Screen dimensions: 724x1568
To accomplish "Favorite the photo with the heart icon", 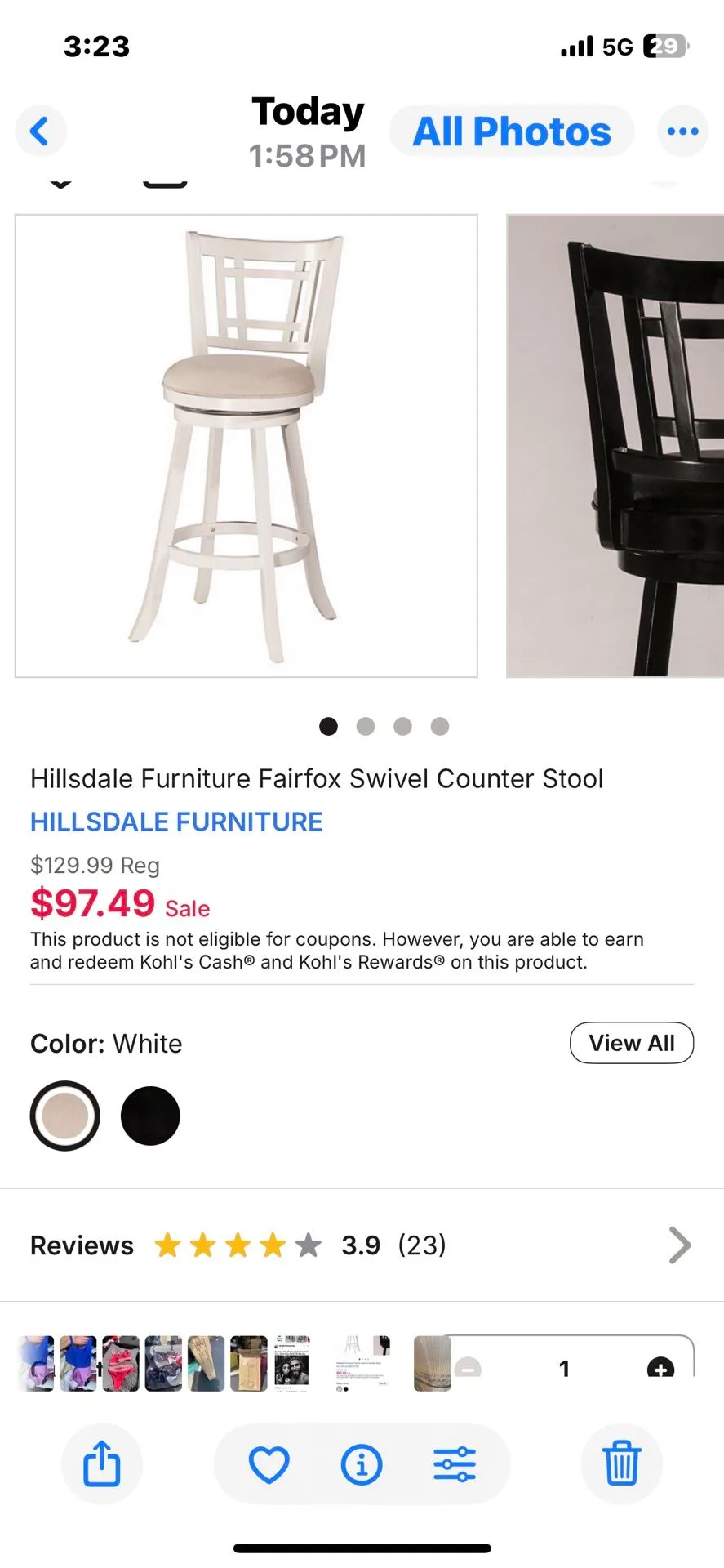I will pyautogui.click(x=269, y=1463).
